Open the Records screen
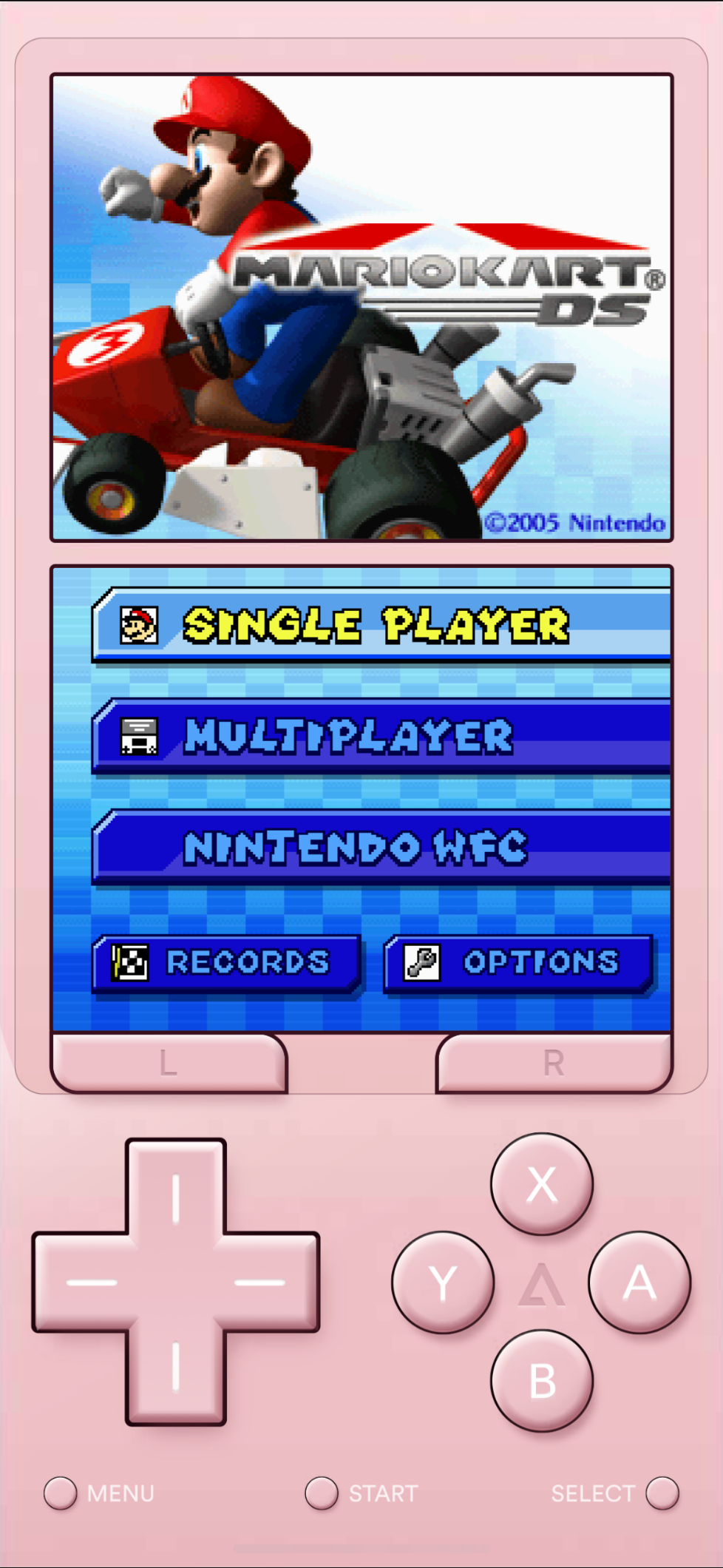Image resolution: width=723 pixels, height=1568 pixels. (226, 962)
